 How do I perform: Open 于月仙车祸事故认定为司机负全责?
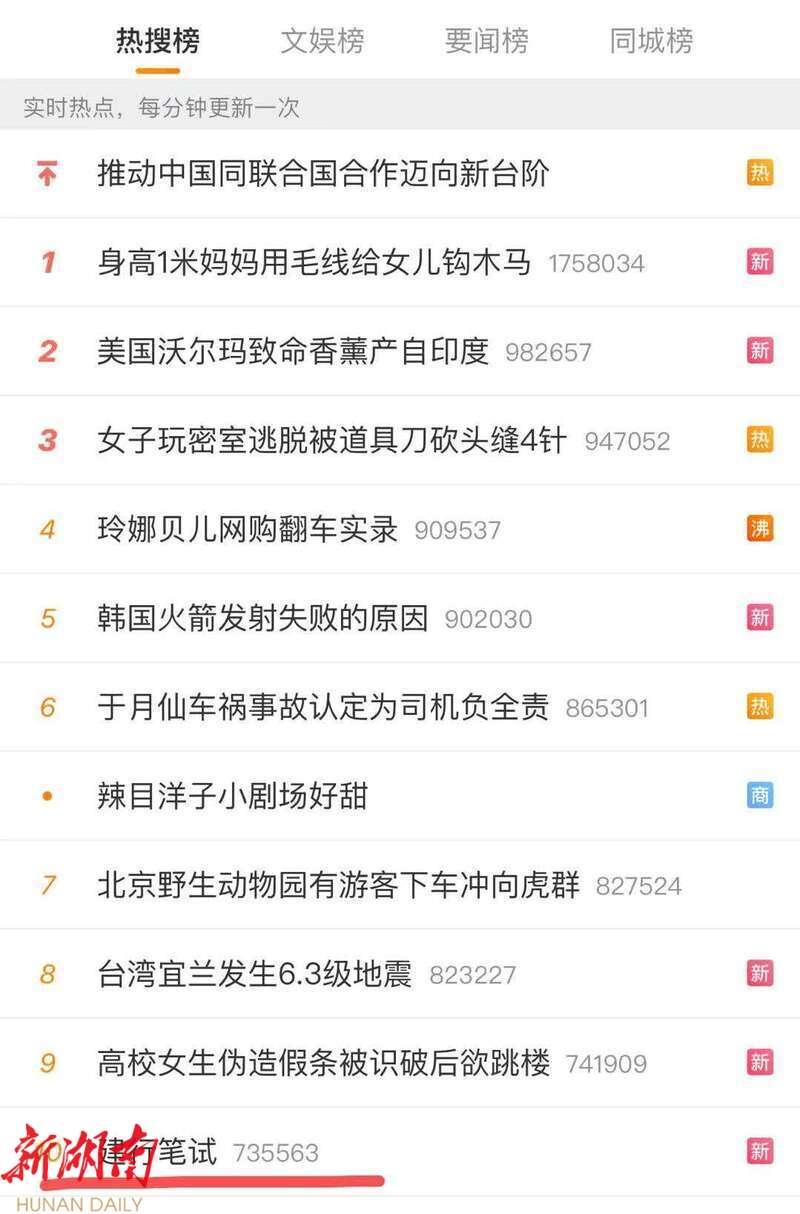(x=323, y=707)
